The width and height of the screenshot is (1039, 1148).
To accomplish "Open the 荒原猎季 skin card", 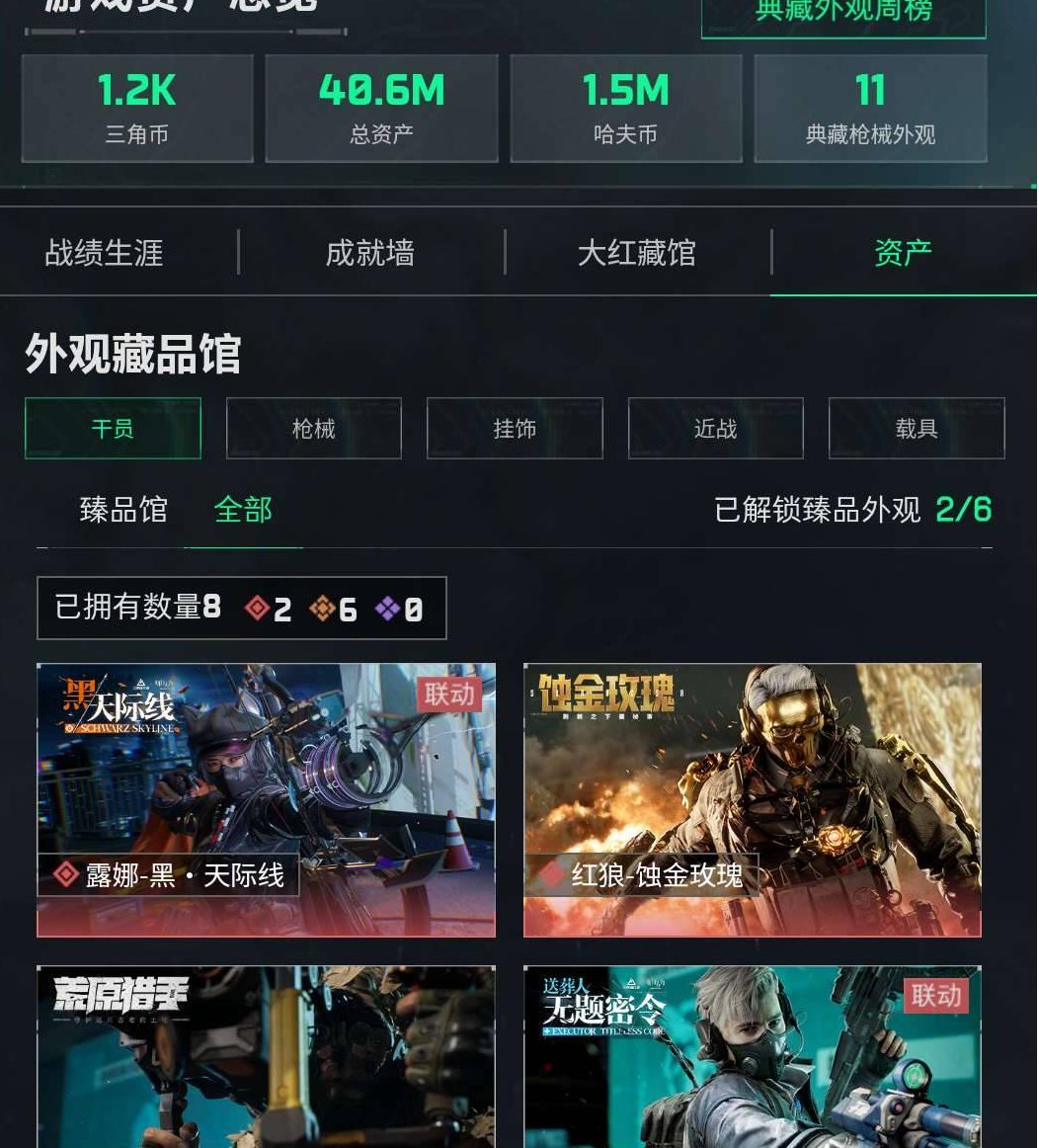I will tap(266, 1055).
